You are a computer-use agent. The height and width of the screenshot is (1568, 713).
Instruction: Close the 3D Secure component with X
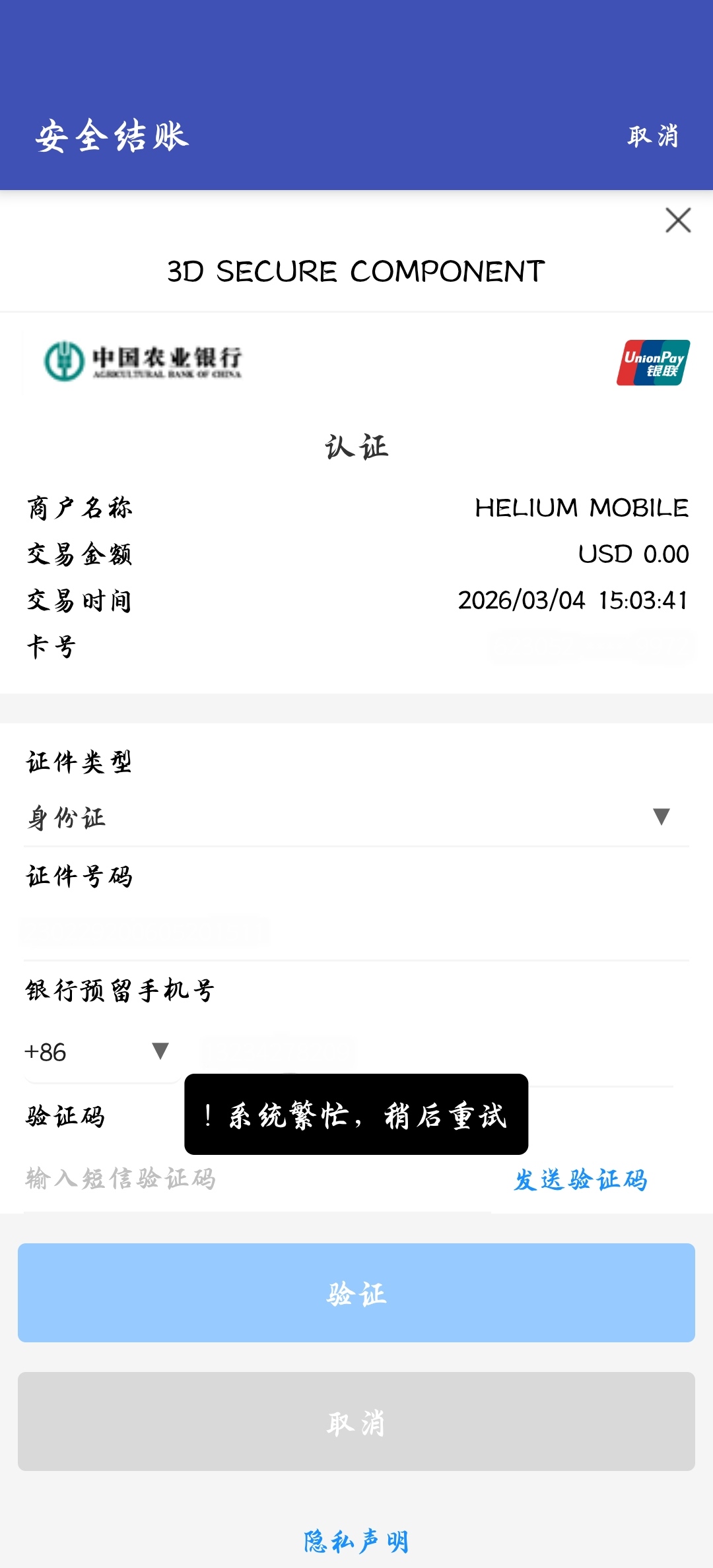pos(678,220)
